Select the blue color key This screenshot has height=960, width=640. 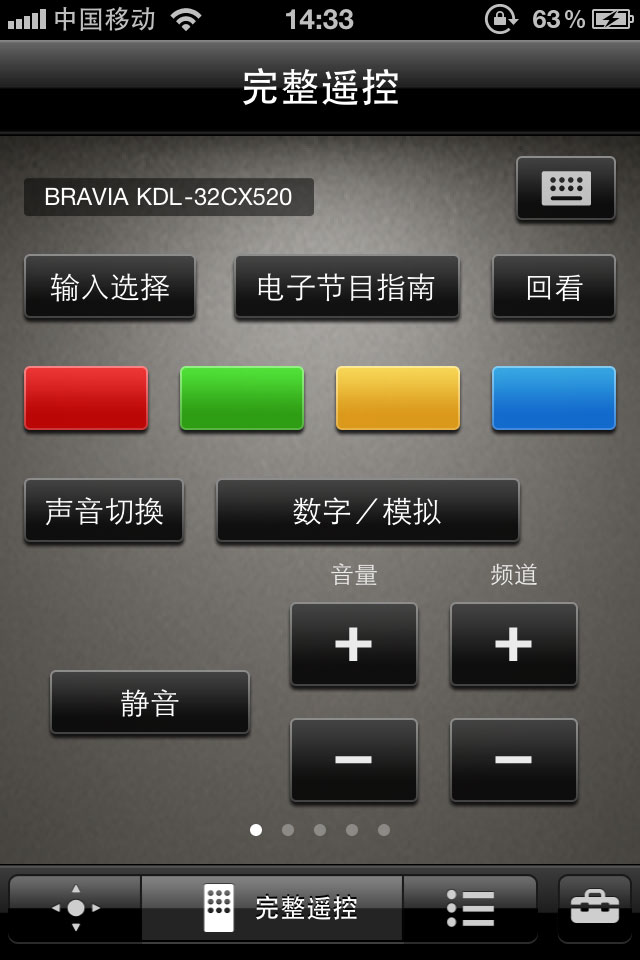553,398
